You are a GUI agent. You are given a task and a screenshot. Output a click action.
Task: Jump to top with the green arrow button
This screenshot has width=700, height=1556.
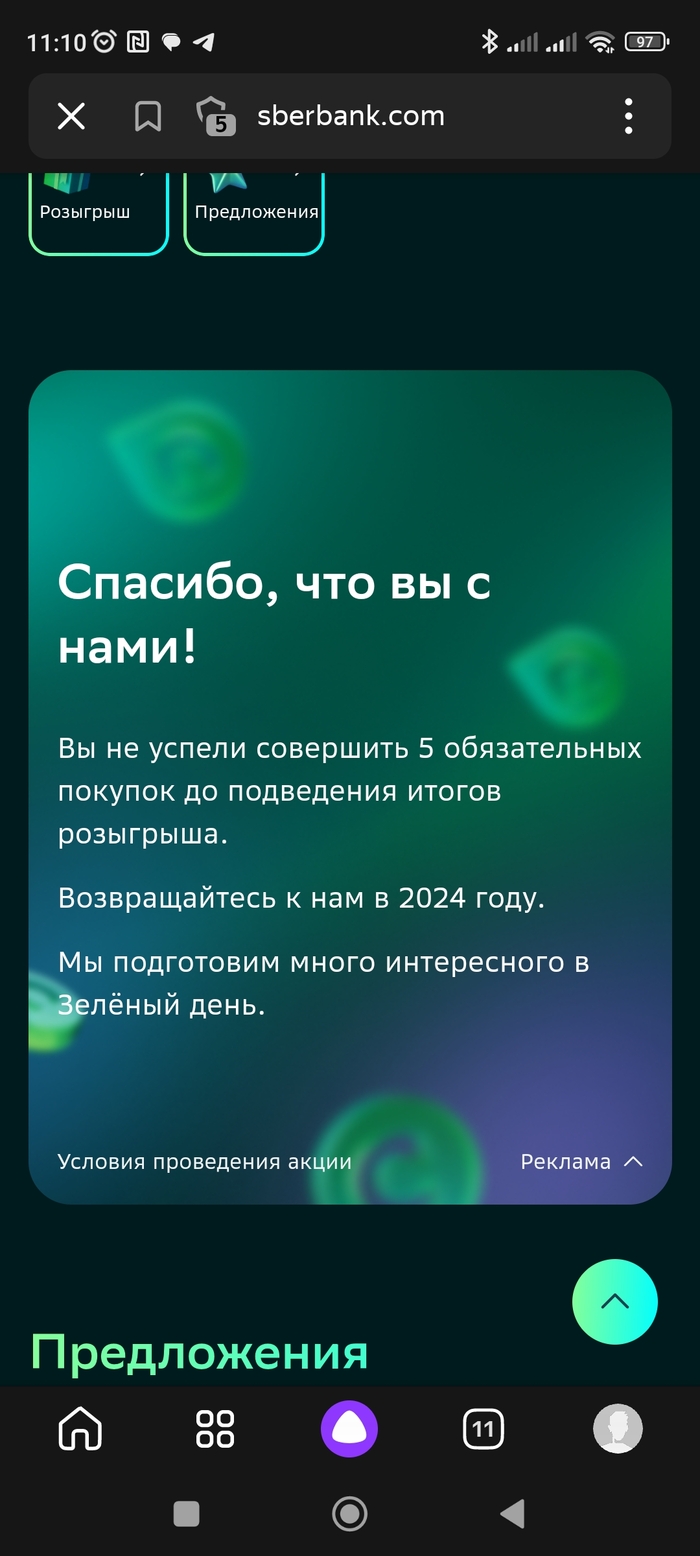[x=614, y=1302]
